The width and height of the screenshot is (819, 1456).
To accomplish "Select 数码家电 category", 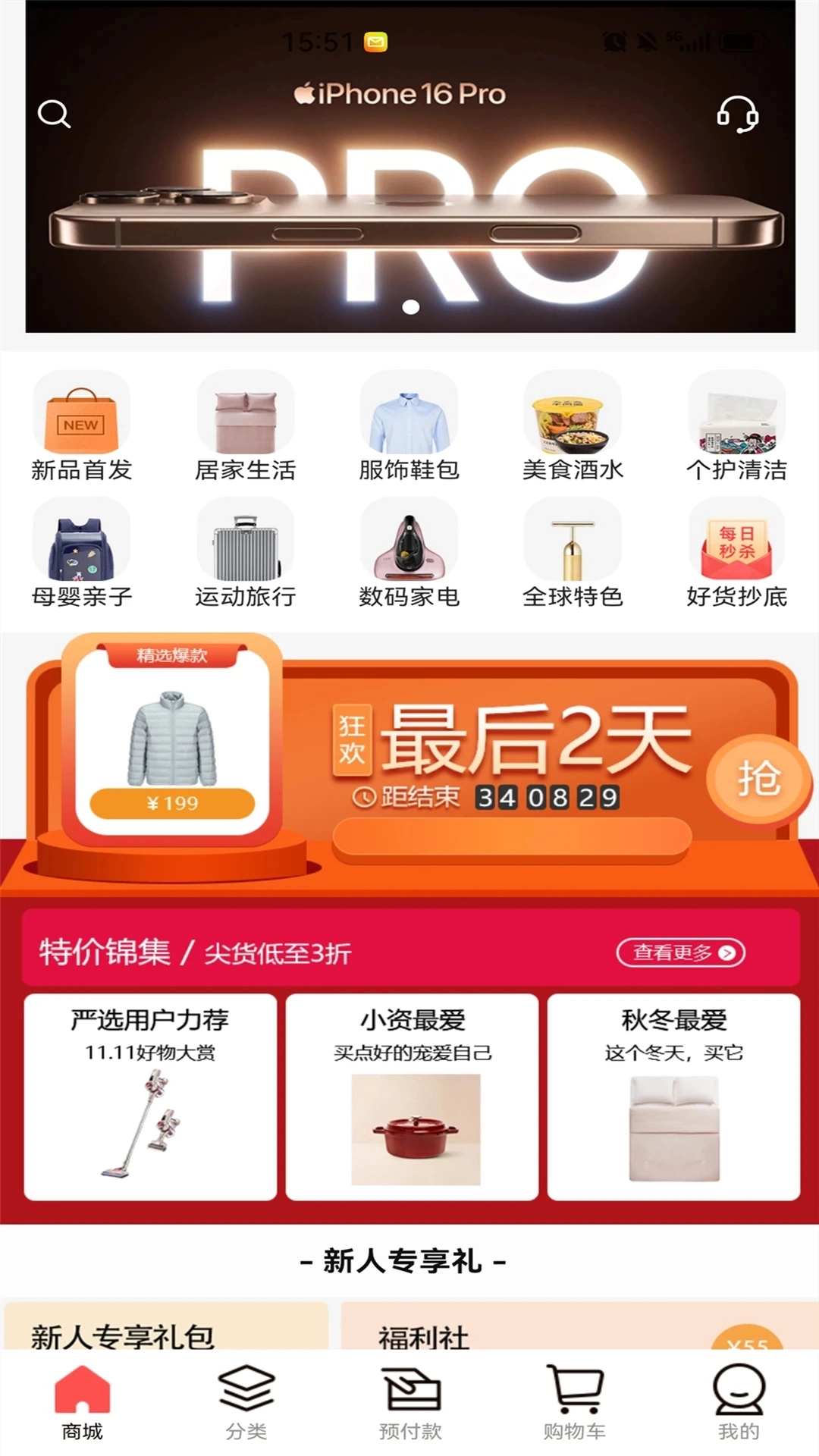I will (409, 553).
